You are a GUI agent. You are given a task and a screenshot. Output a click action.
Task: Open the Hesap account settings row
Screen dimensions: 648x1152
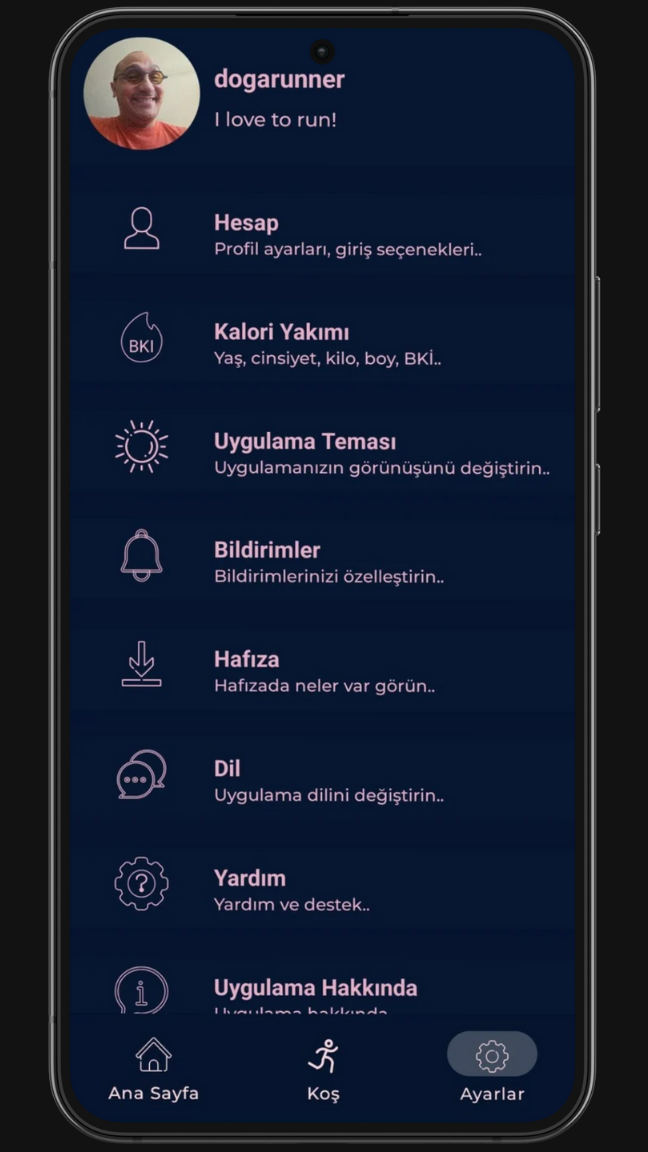320,234
